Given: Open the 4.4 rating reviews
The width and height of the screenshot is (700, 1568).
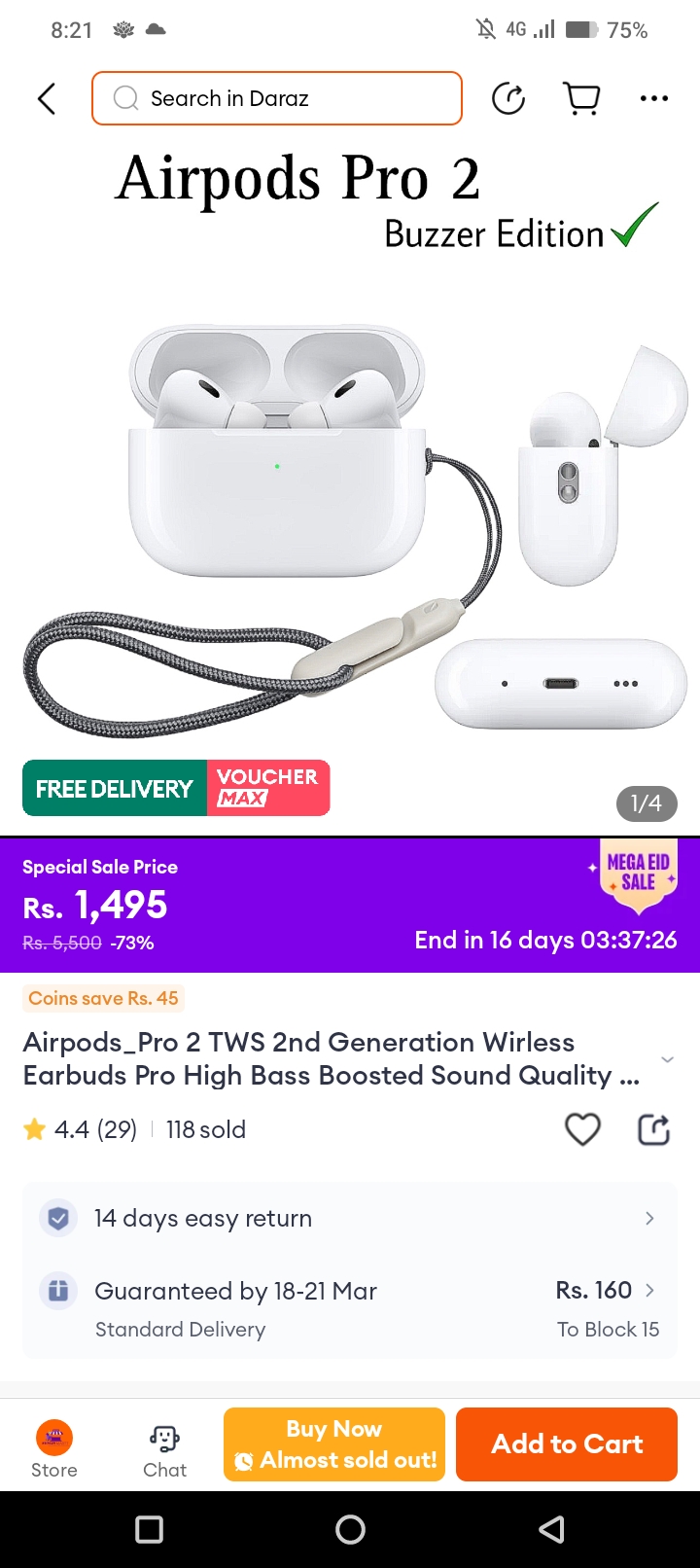Looking at the screenshot, I should click(x=81, y=1129).
